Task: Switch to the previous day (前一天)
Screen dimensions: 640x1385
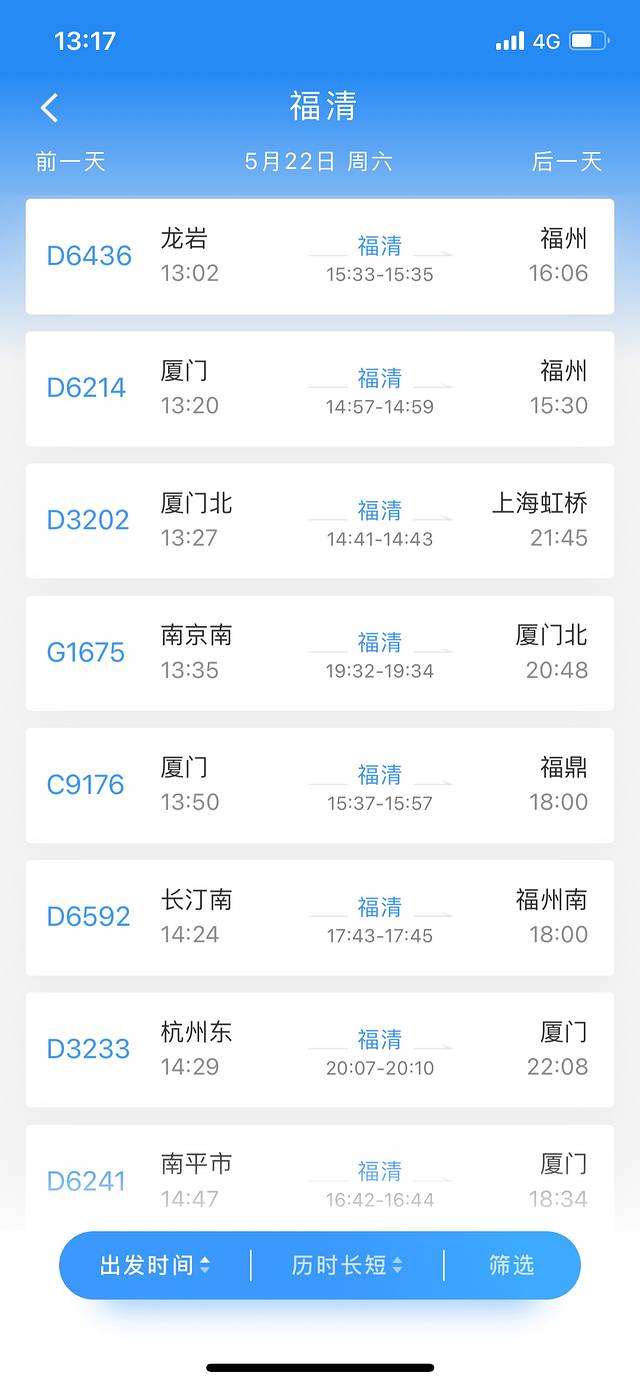Action: (70, 162)
